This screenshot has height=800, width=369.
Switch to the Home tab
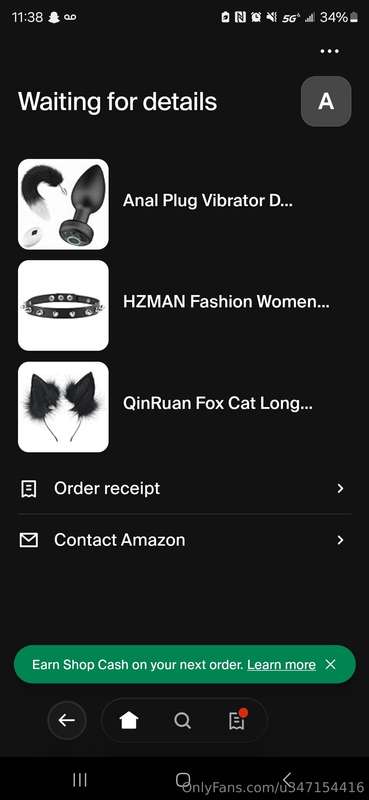click(129, 720)
